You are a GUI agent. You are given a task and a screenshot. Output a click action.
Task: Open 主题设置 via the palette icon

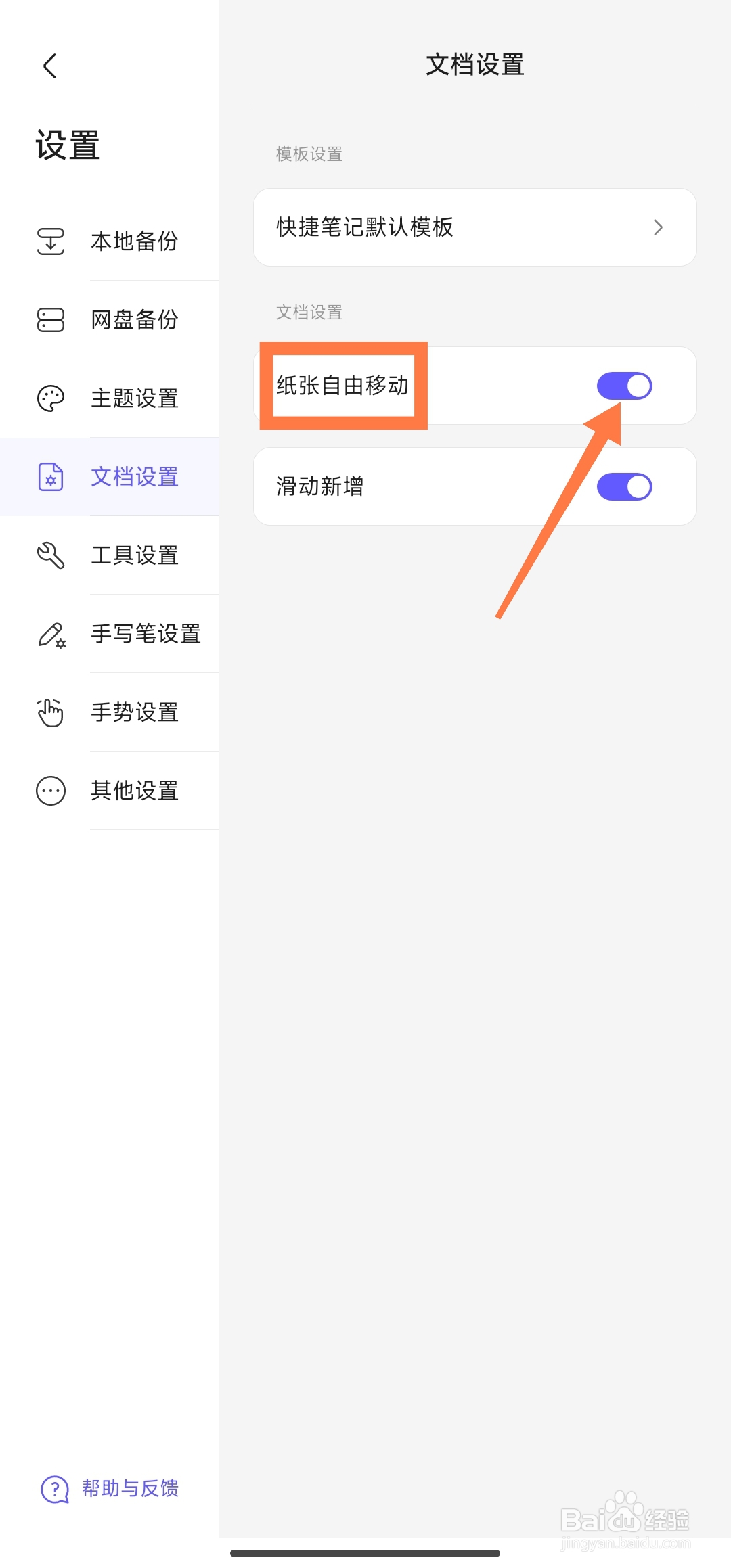pos(51,398)
